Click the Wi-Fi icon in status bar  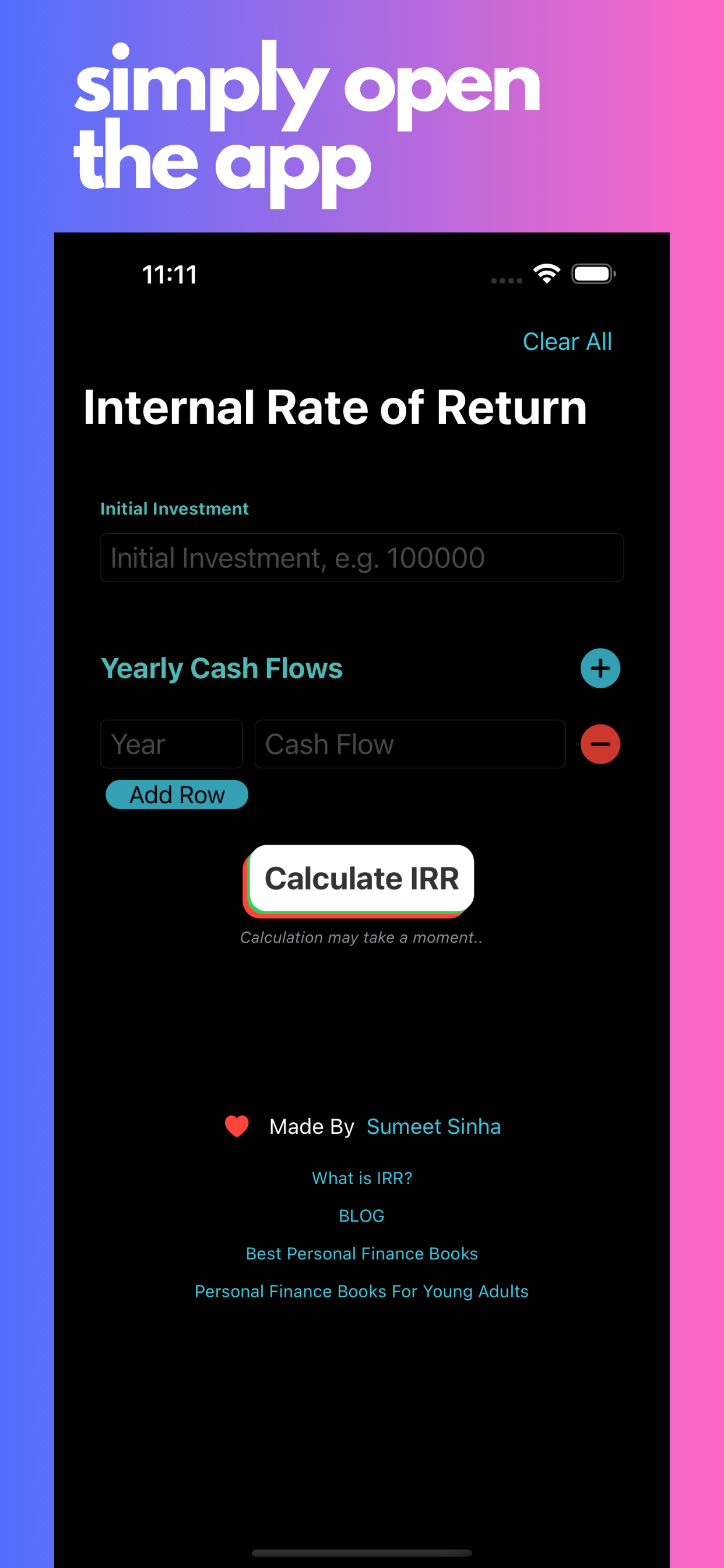(546, 274)
